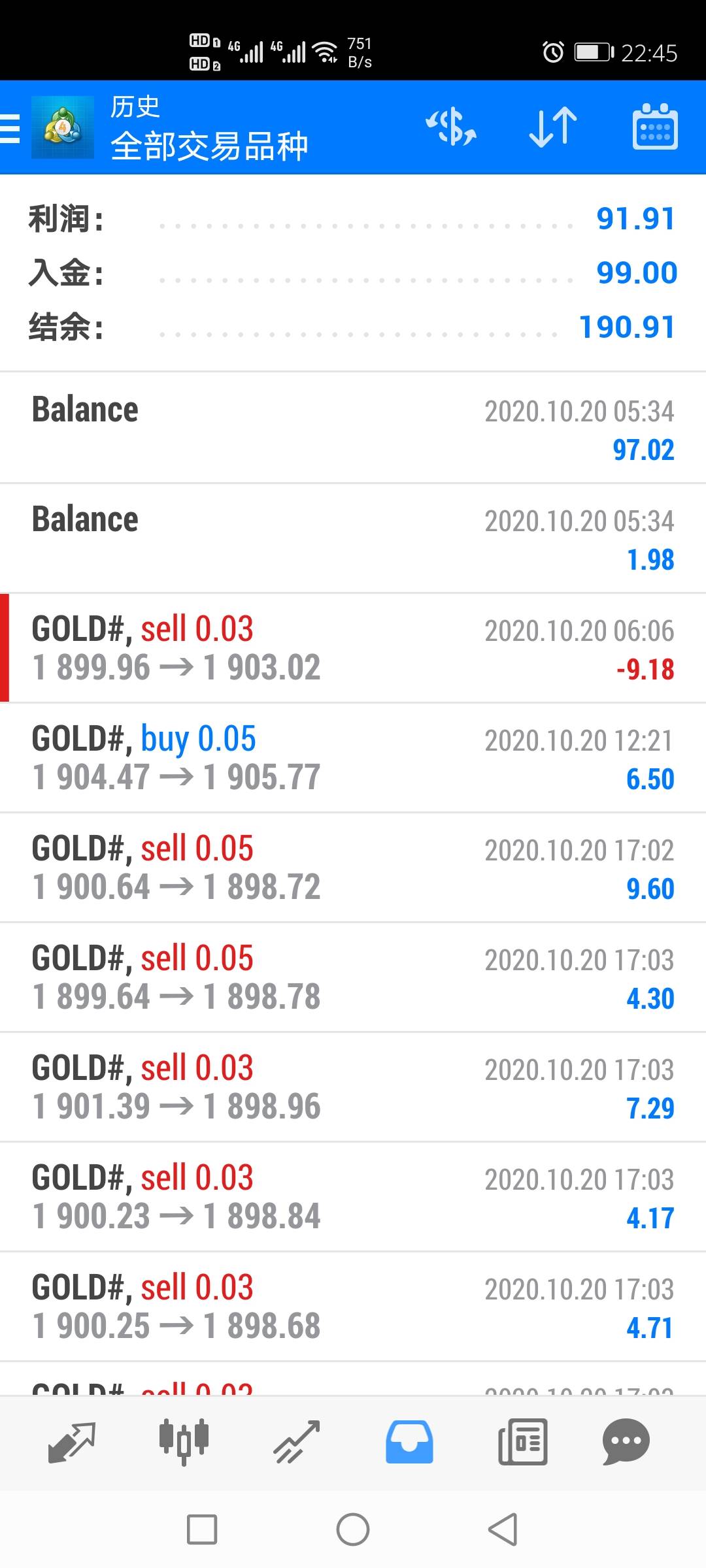Open the GOLD# buy 0.05 trade
This screenshot has width=706, height=1568.
coord(353,758)
